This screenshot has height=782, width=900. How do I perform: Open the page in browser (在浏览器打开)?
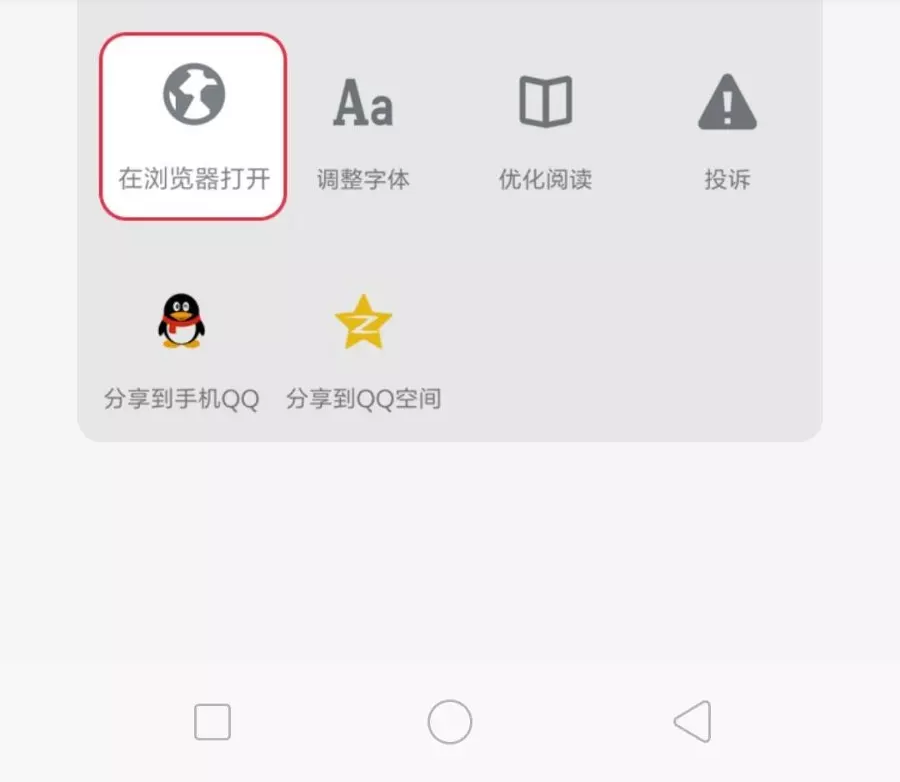point(194,126)
